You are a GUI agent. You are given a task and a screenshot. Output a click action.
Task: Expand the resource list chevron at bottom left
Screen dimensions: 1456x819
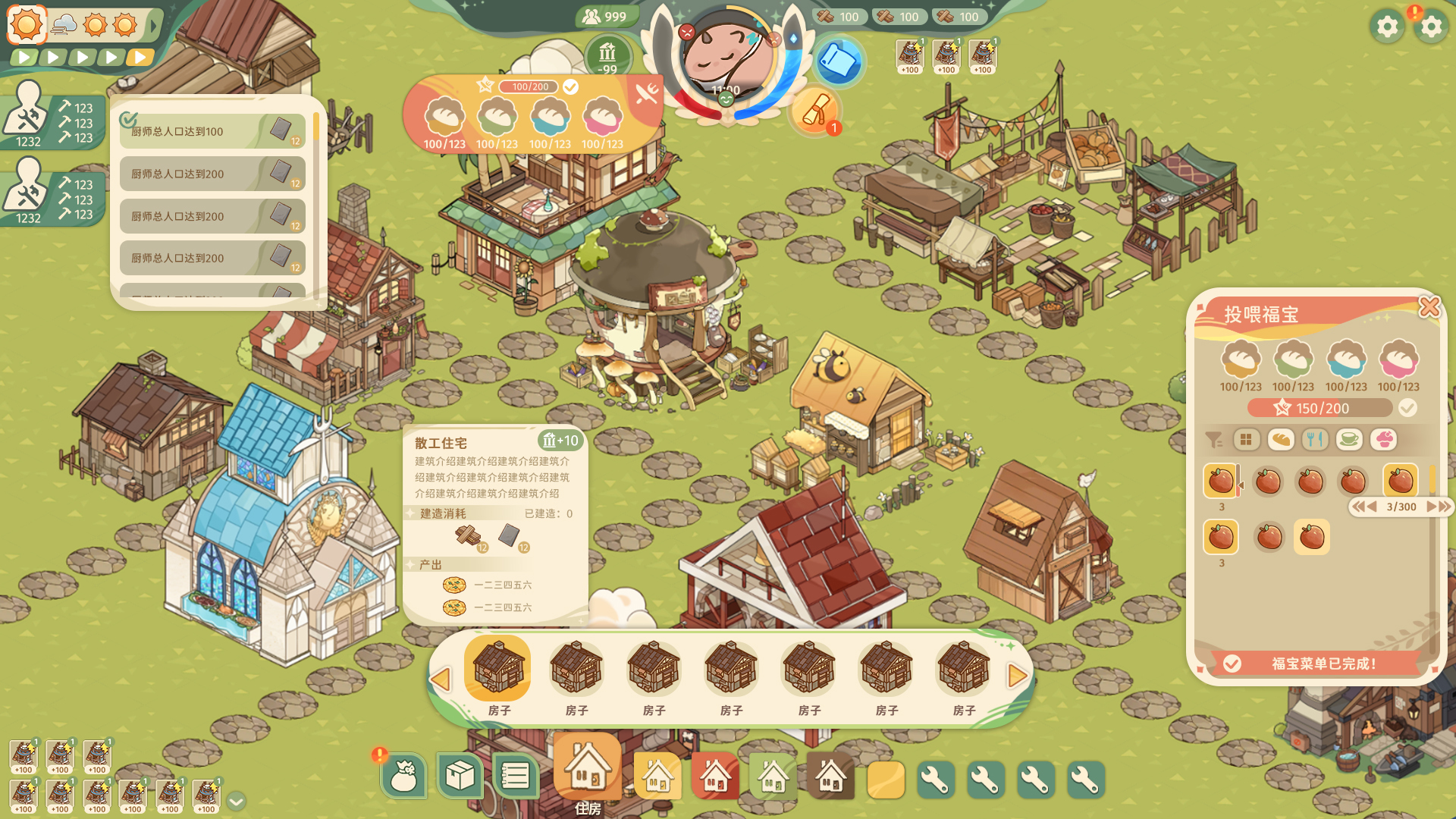point(236,801)
